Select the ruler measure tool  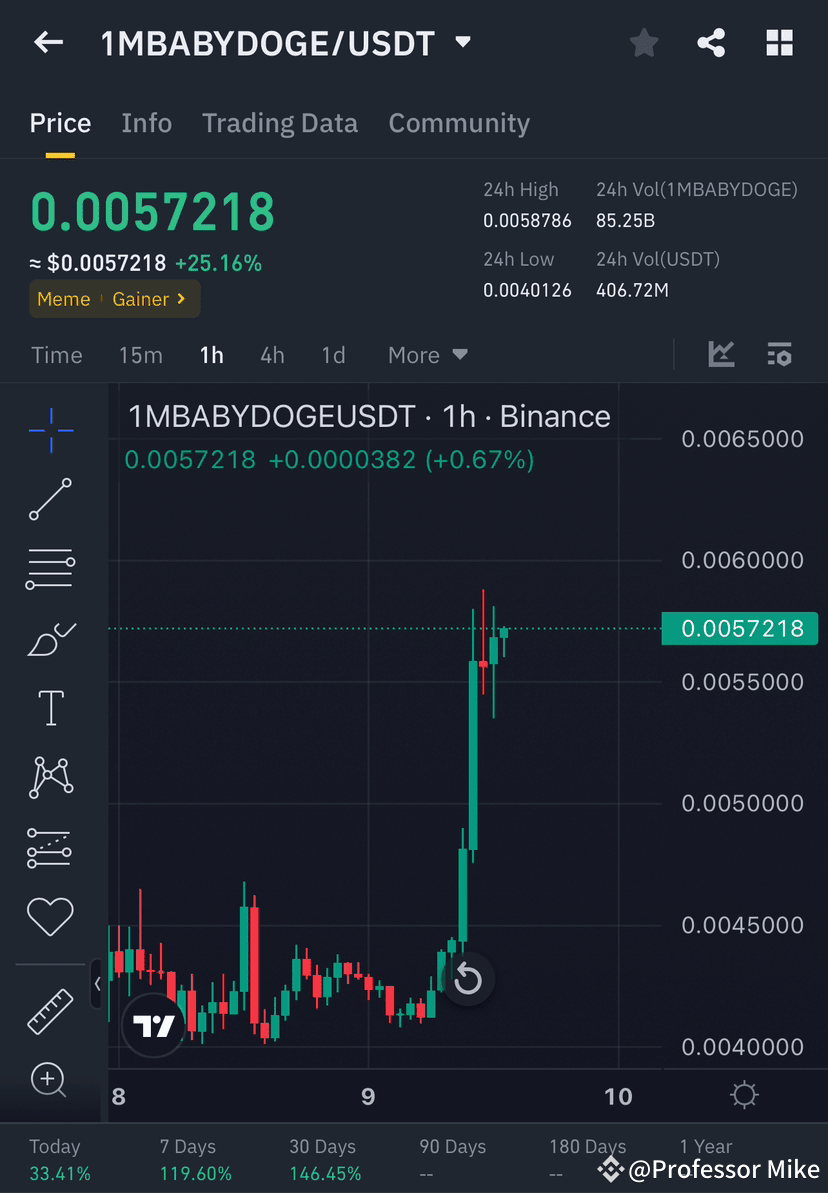click(50, 1010)
